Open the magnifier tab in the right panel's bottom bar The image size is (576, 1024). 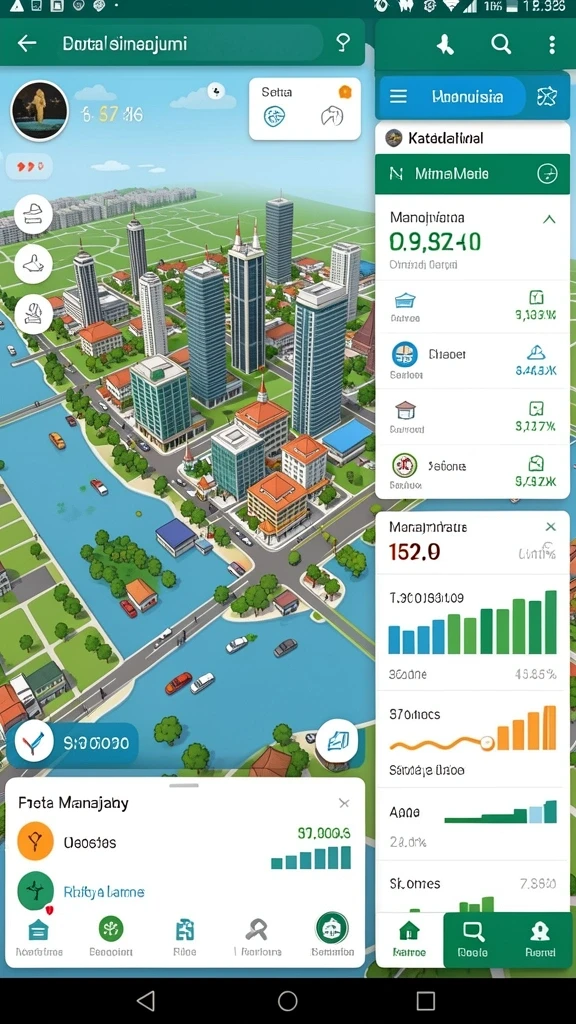pyautogui.click(x=472, y=938)
